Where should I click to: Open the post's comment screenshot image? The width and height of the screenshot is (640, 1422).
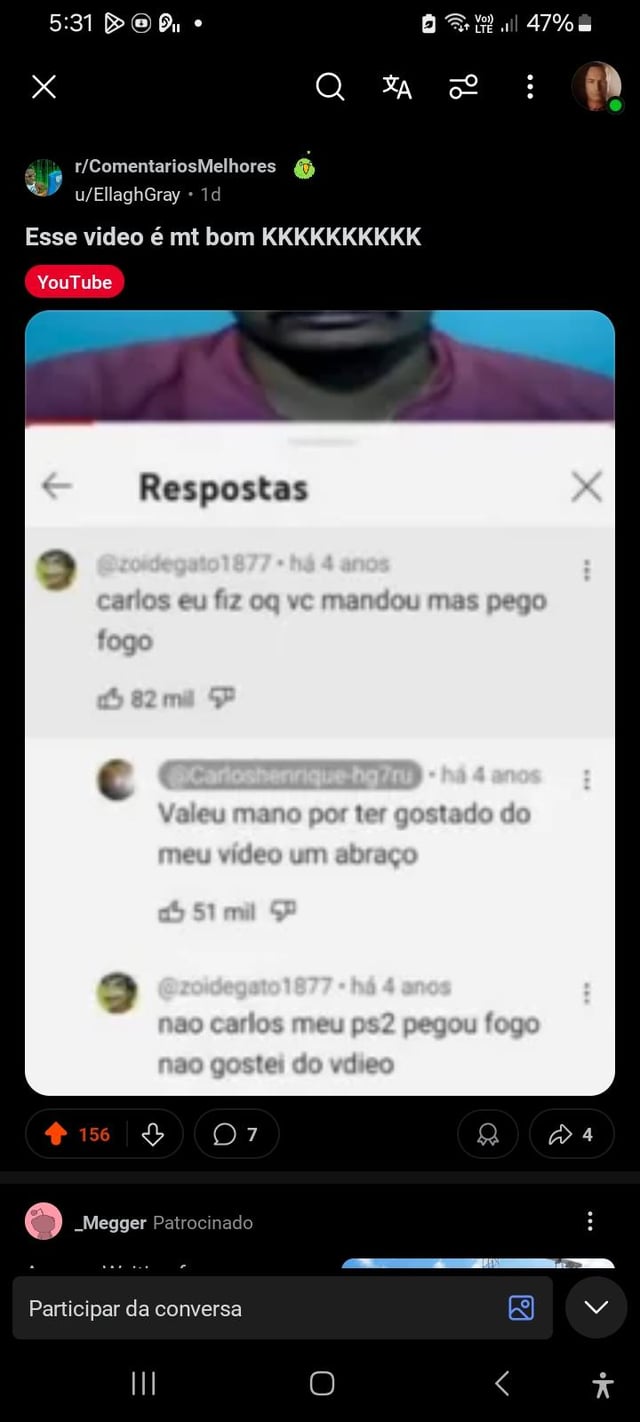point(320,702)
